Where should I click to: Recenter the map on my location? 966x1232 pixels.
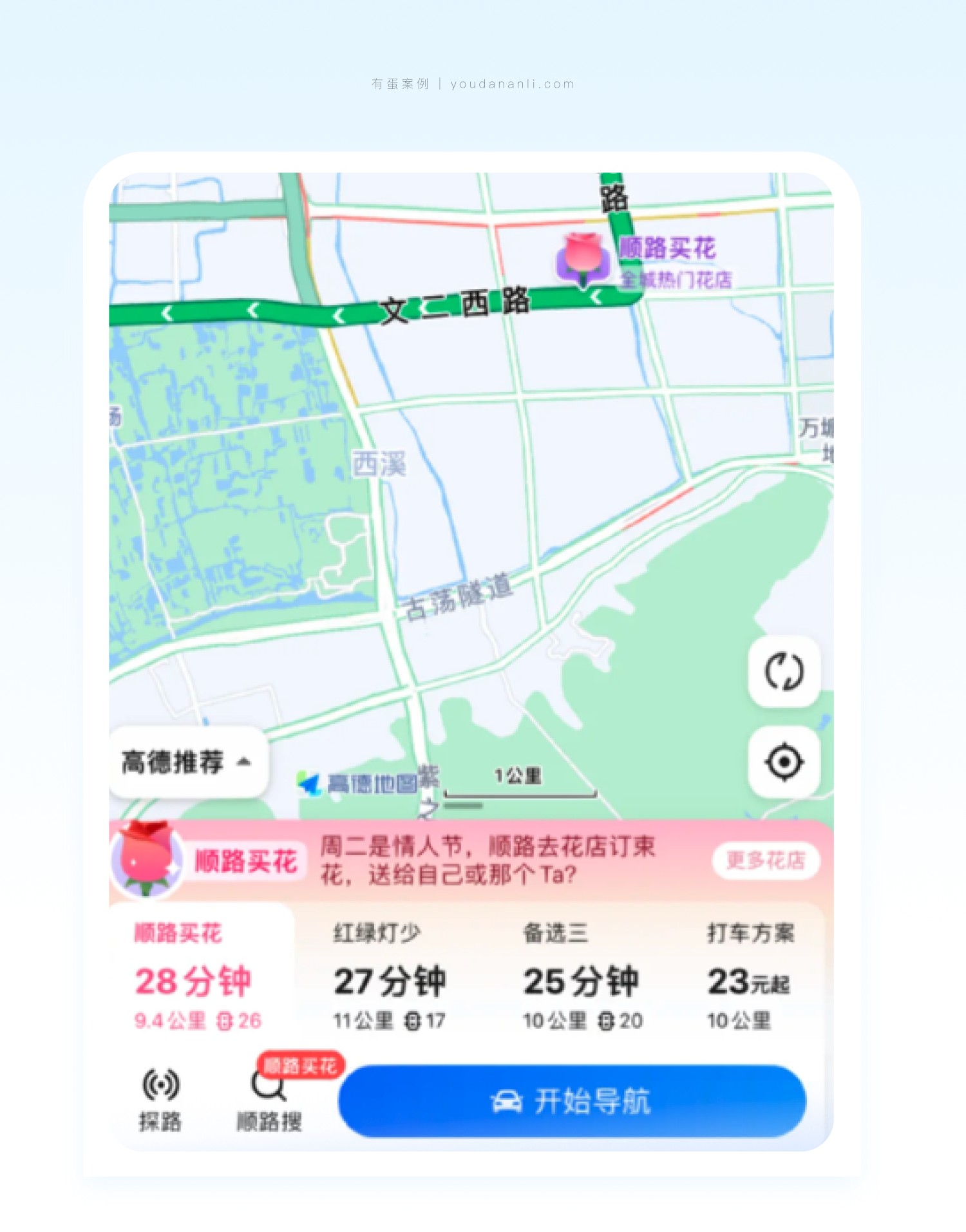pyautogui.click(x=784, y=762)
